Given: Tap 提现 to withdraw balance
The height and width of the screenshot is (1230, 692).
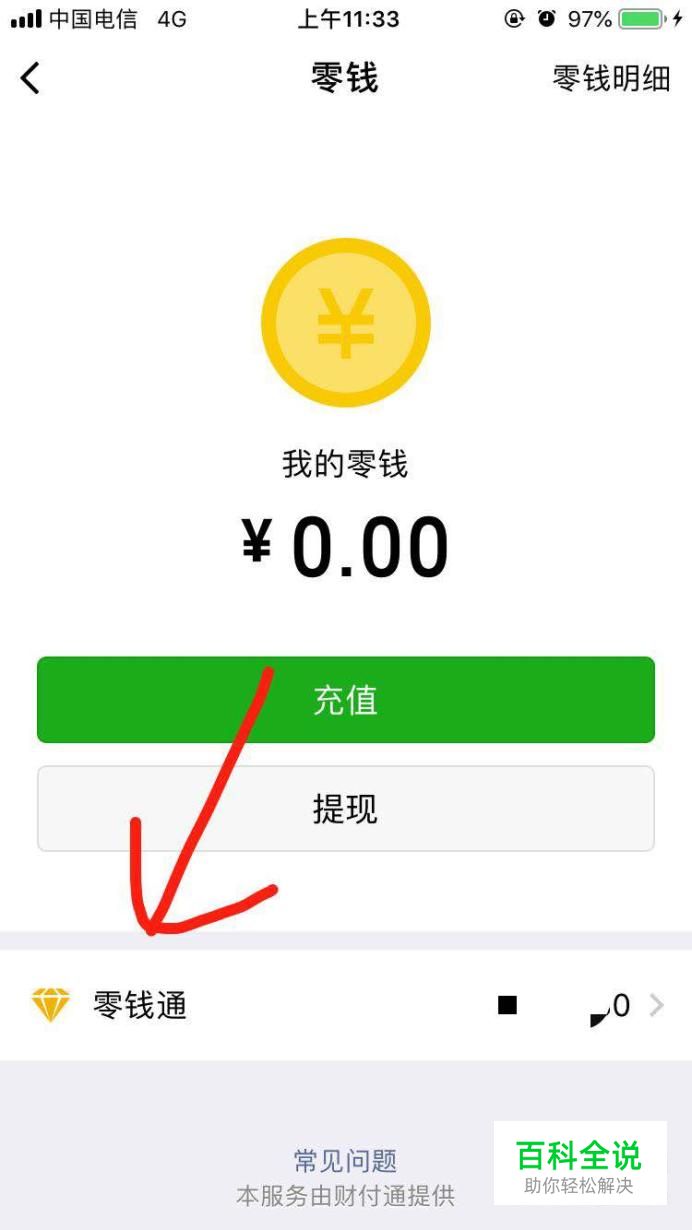Looking at the screenshot, I should pos(346,809).
